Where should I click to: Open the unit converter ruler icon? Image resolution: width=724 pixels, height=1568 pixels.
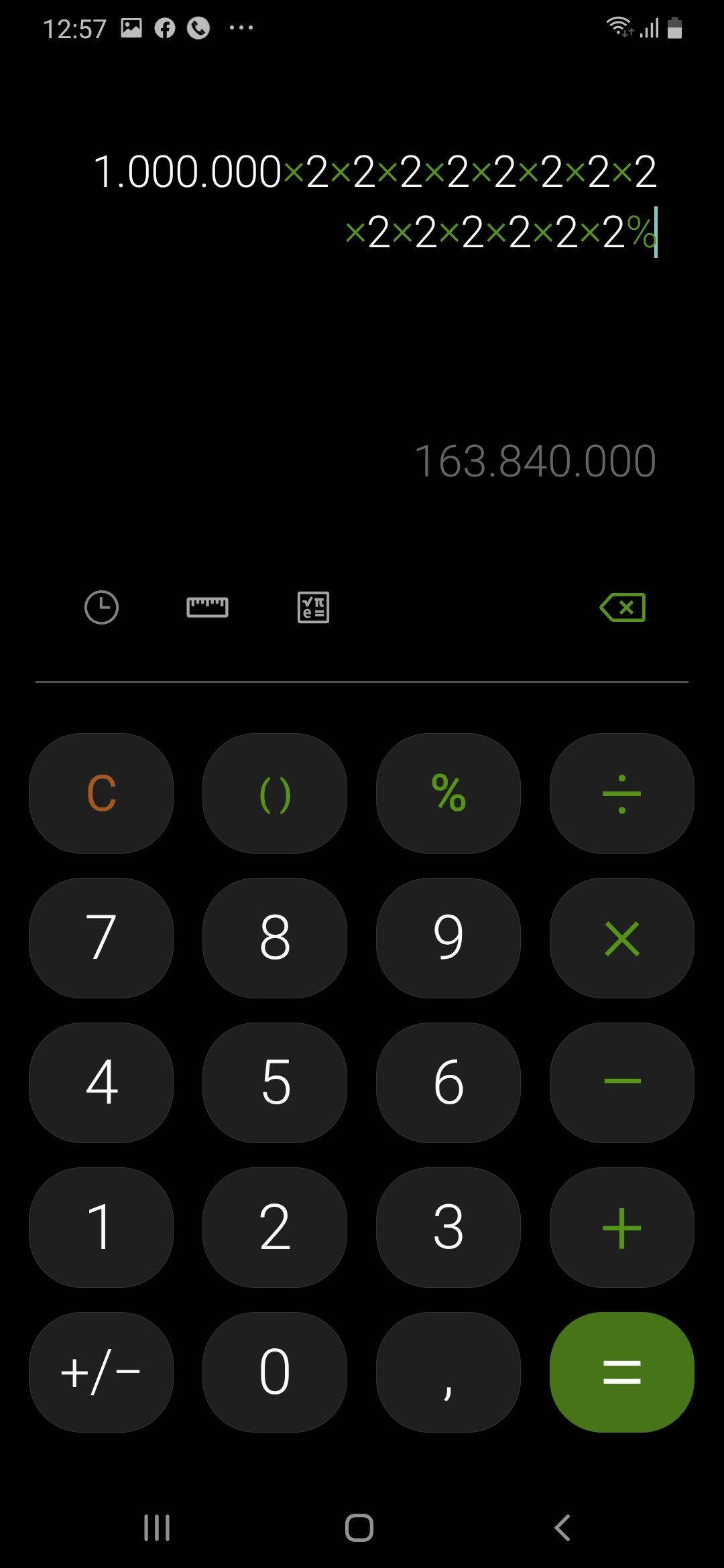[207, 608]
